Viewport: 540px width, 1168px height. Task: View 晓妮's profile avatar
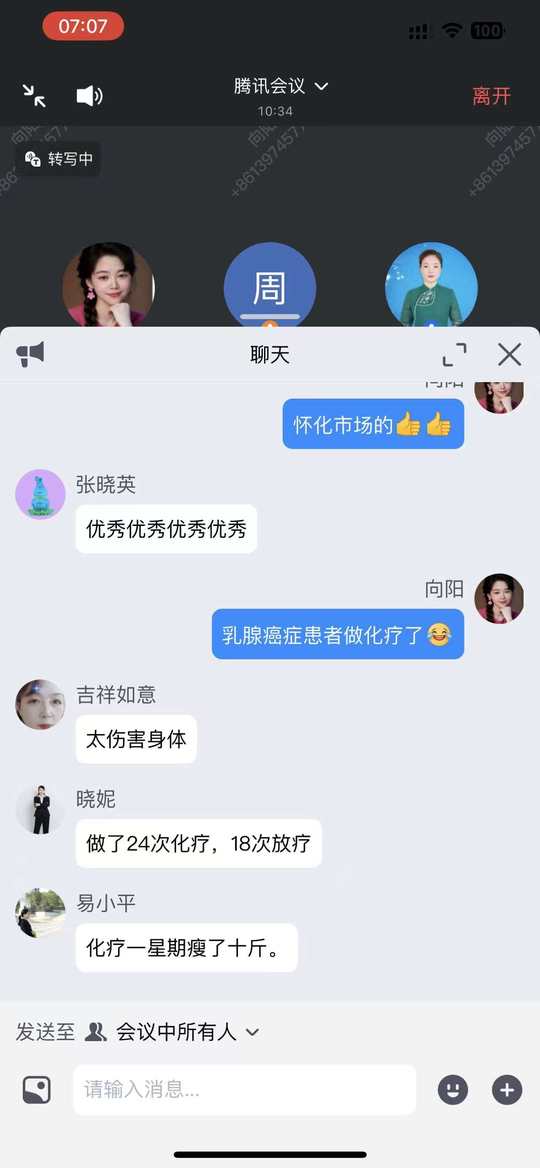click(x=40, y=809)
